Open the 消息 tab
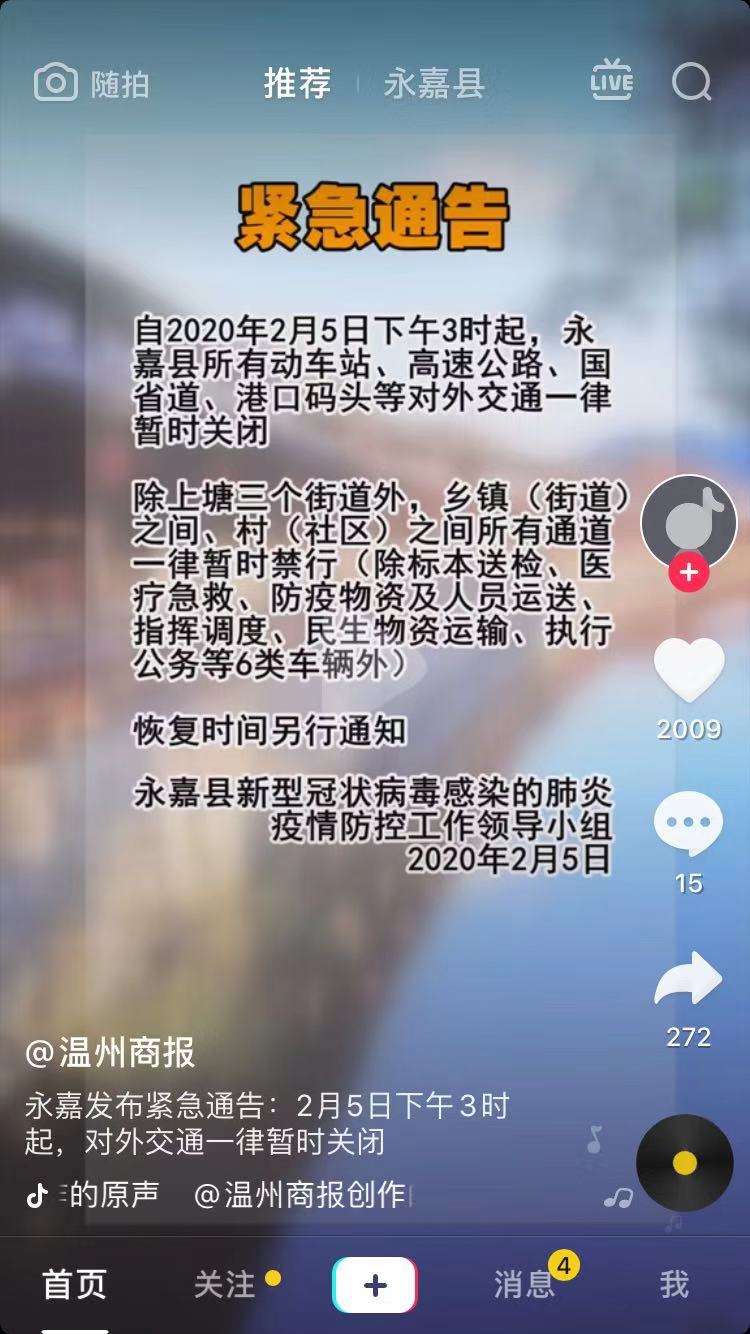 coord(524,1285)
